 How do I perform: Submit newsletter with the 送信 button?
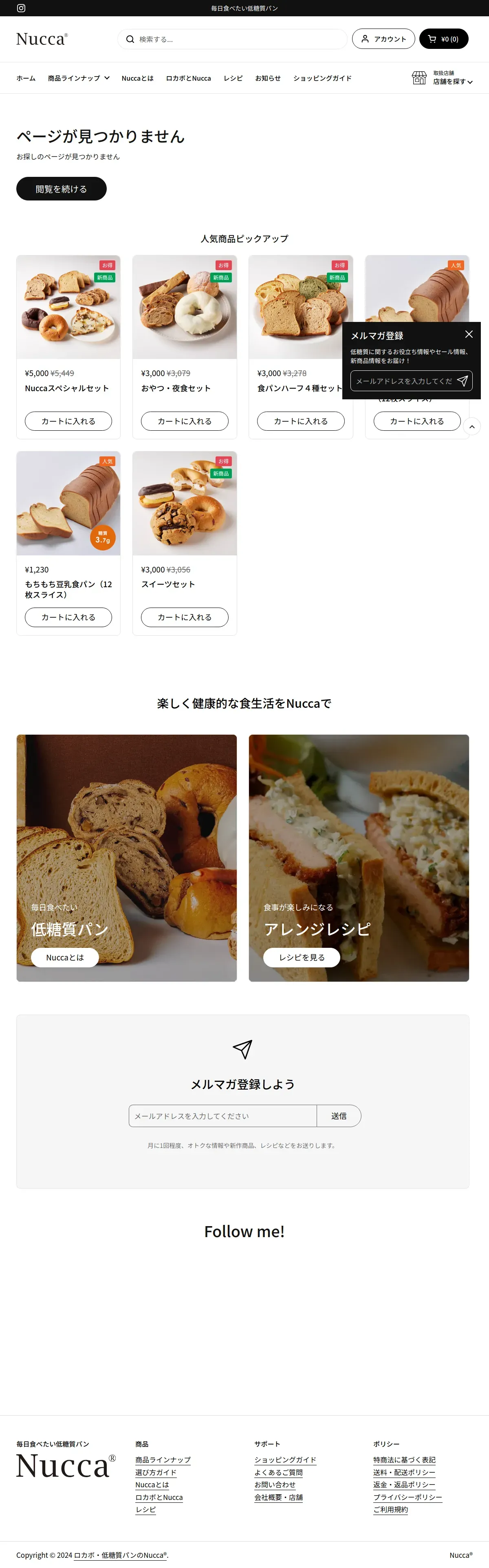(339, 1116)
